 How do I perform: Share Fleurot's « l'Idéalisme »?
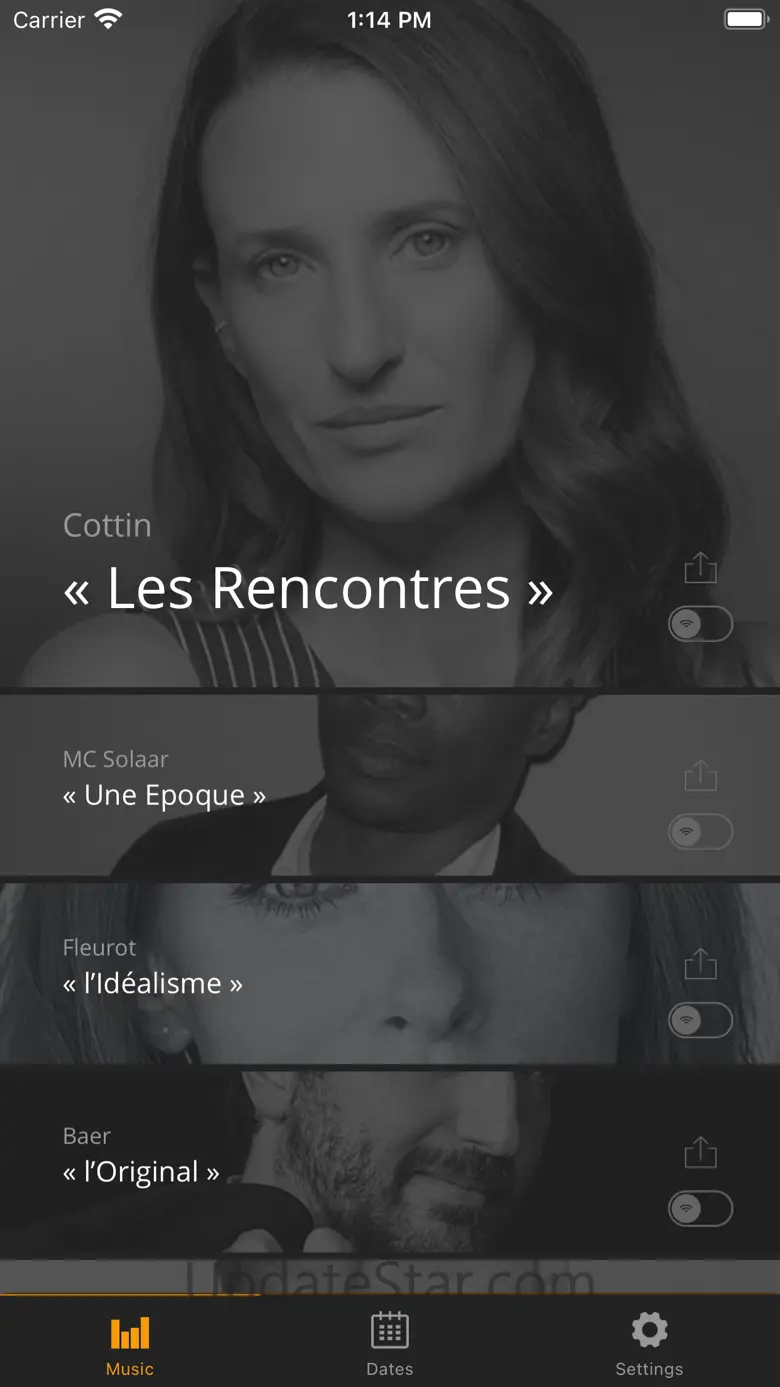click(x=700, y=964)
